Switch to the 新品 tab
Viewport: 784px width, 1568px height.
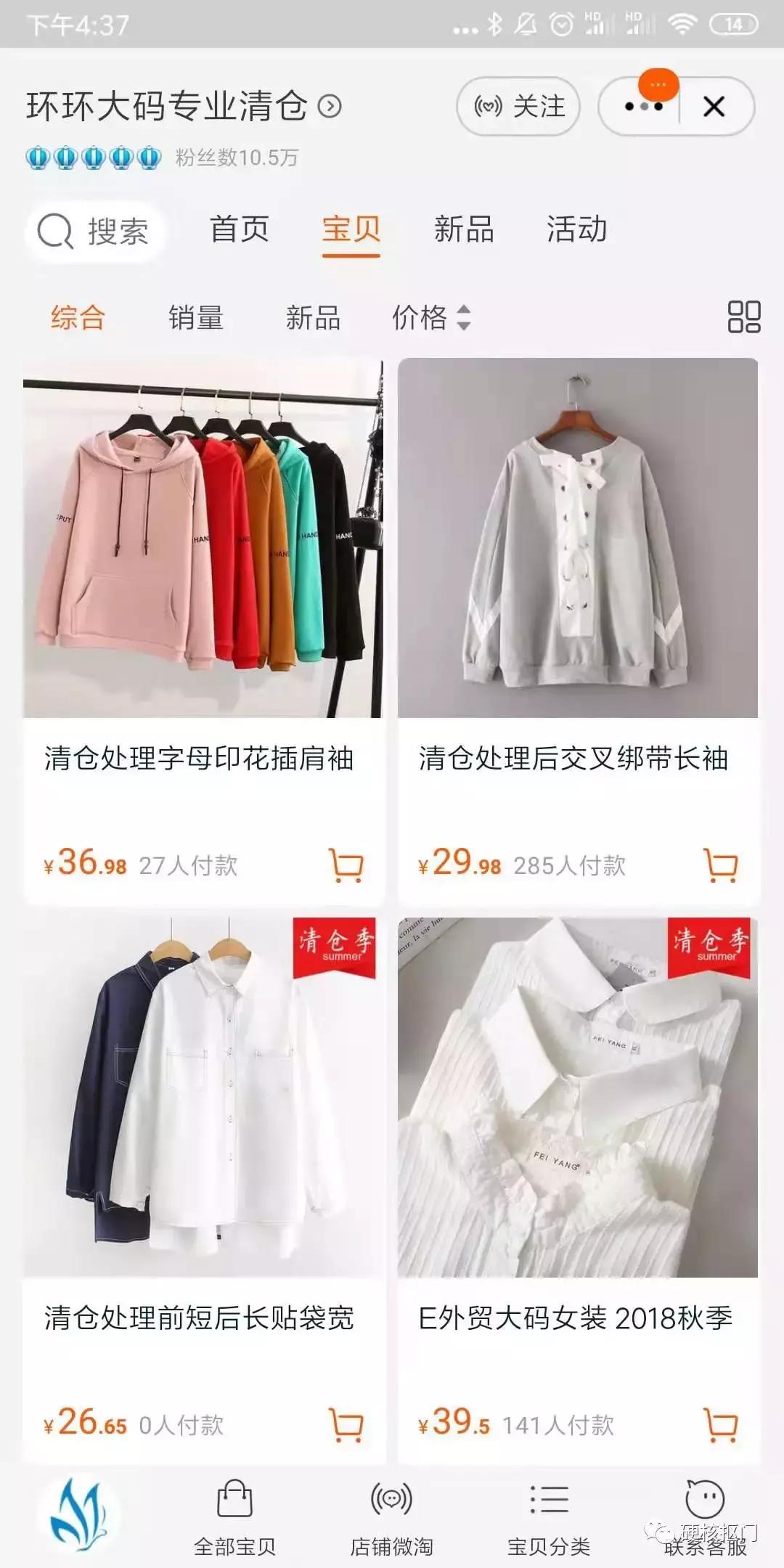pos(465,230)
